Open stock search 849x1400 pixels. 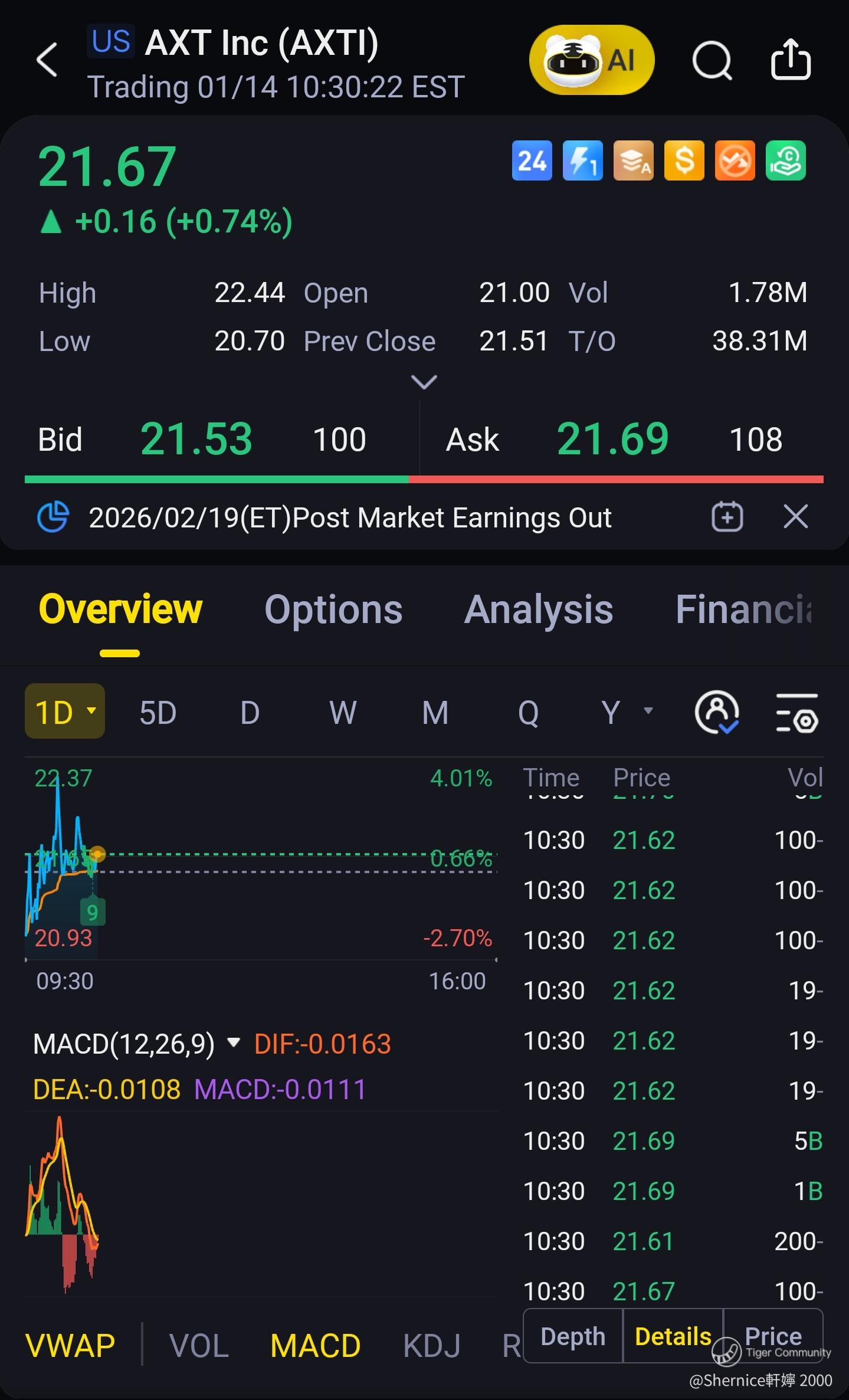712,60
